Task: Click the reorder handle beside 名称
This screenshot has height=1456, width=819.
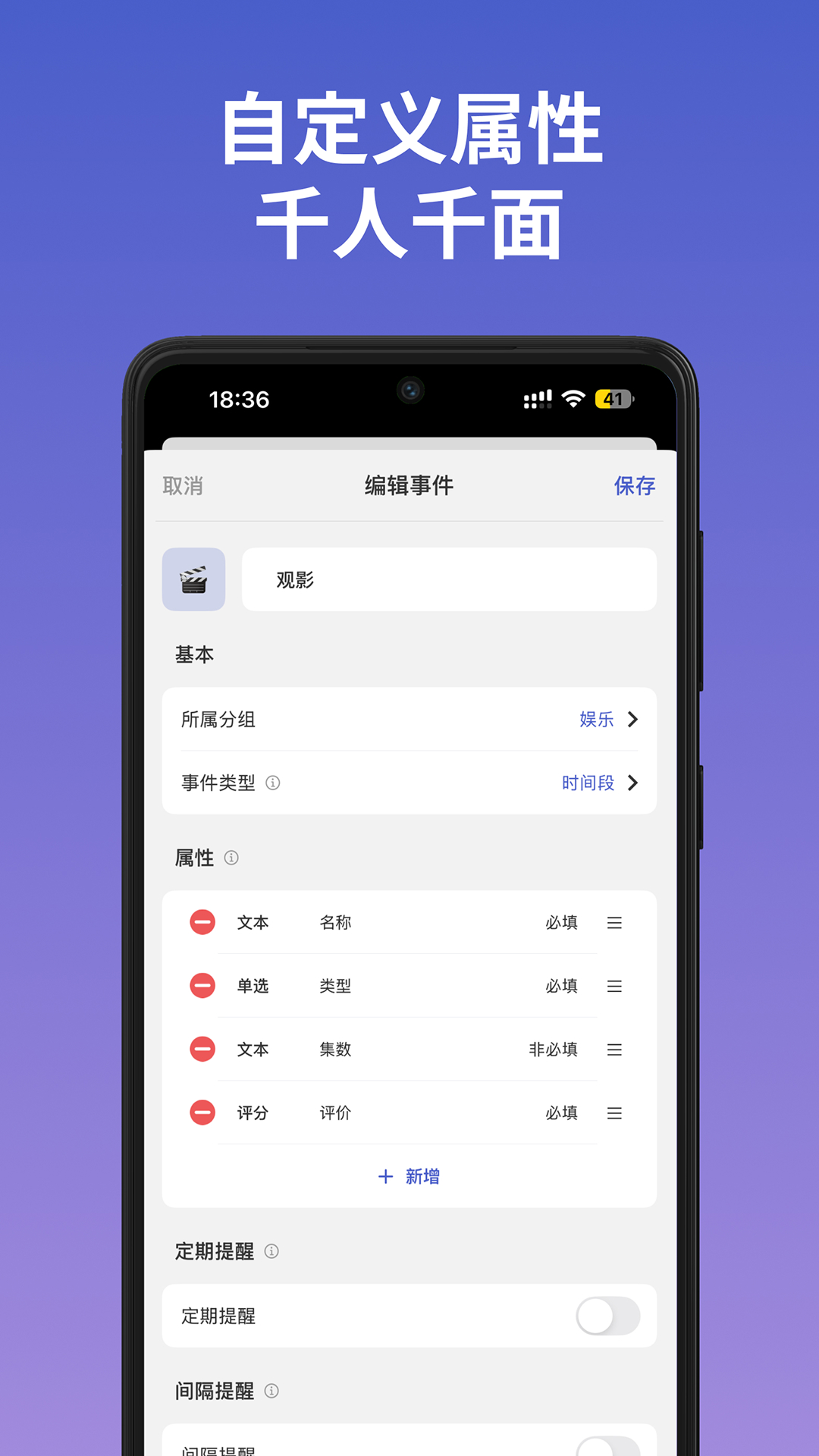Action: point(615,922)
